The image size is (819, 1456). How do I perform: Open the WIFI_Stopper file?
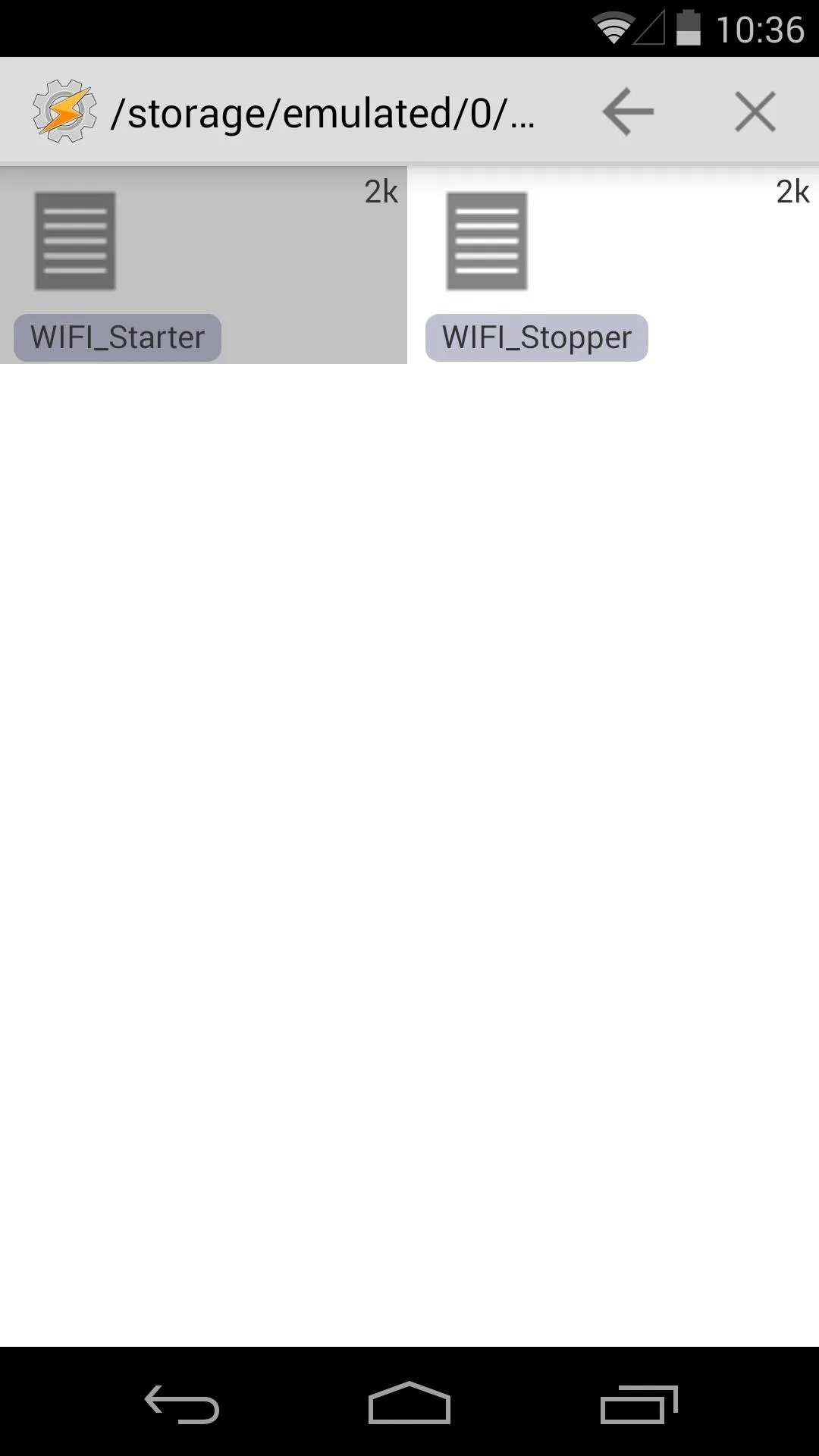pos(613,265)
